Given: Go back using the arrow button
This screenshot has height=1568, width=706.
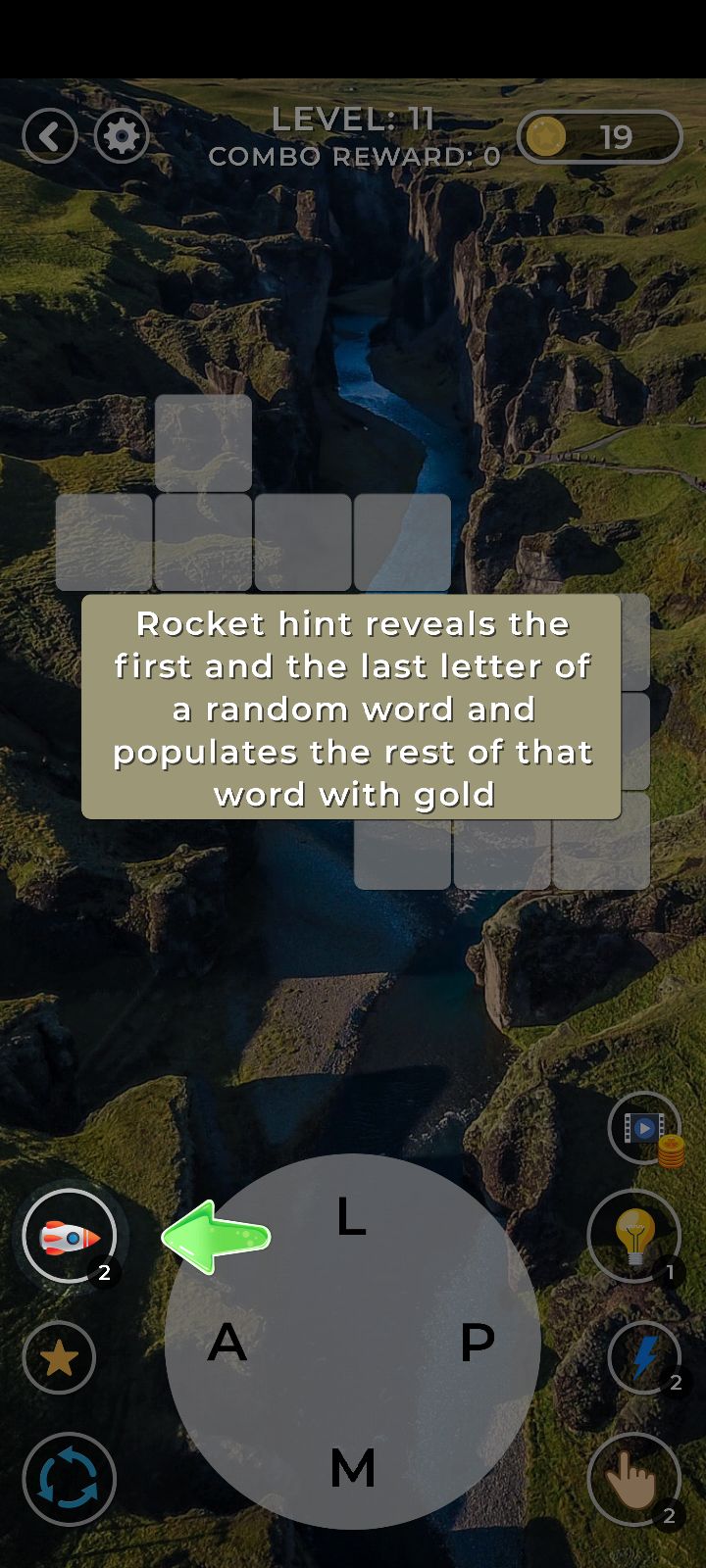Looking at the screenshot, I should 50,135.
